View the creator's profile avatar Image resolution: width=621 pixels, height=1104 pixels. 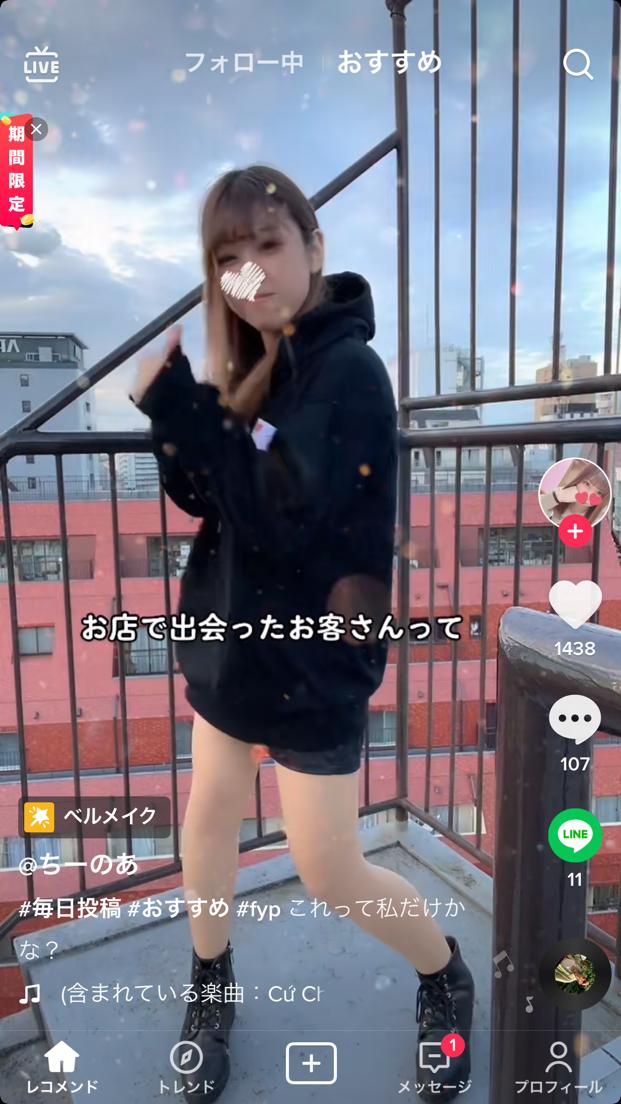[575, 493]
